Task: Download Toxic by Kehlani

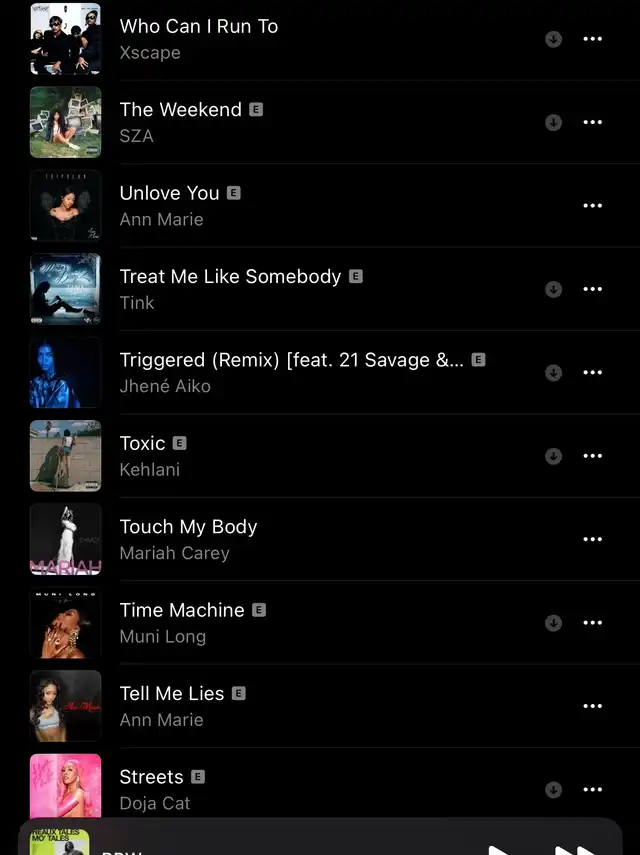Action: pos(553,456)
